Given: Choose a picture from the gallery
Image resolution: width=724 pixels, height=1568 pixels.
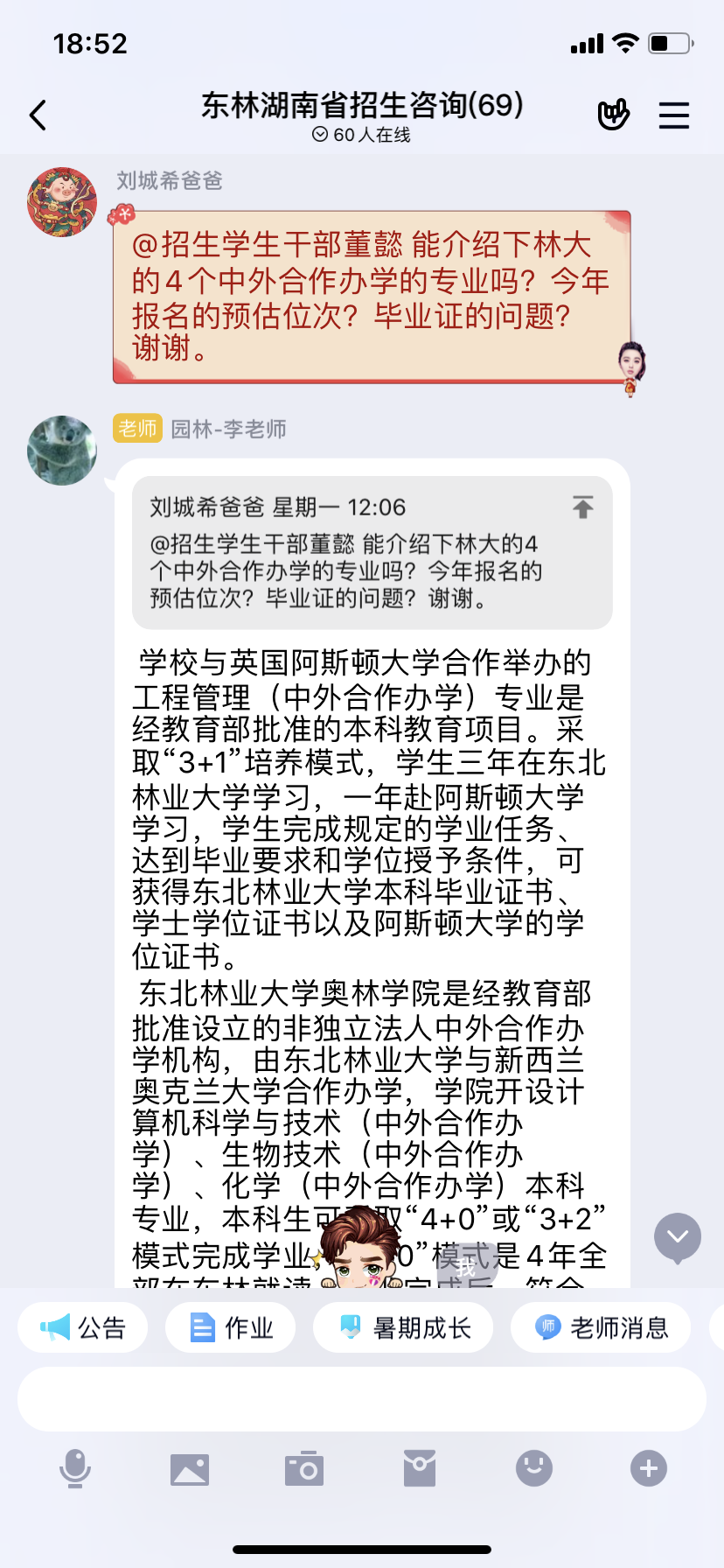Looking at the screenshot, I should pos(190,1468).
